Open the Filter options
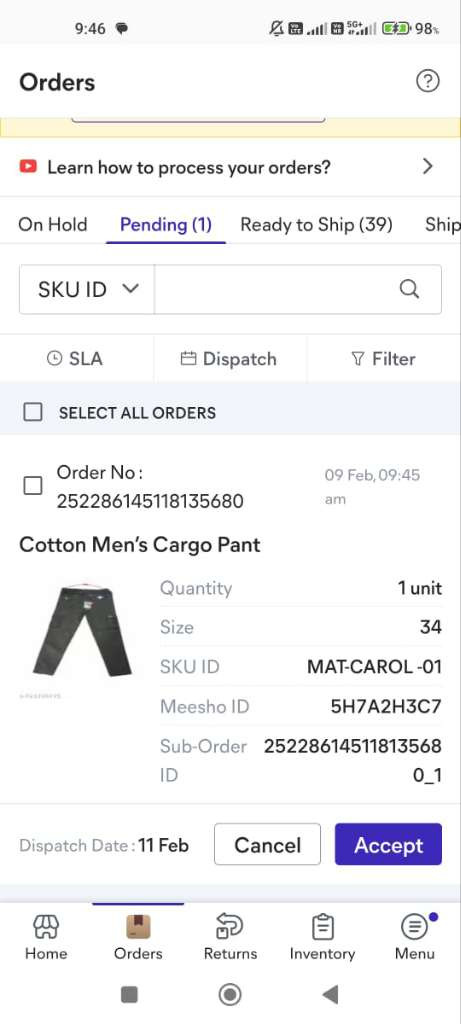 pyautogui.click(x=384, y=359)
